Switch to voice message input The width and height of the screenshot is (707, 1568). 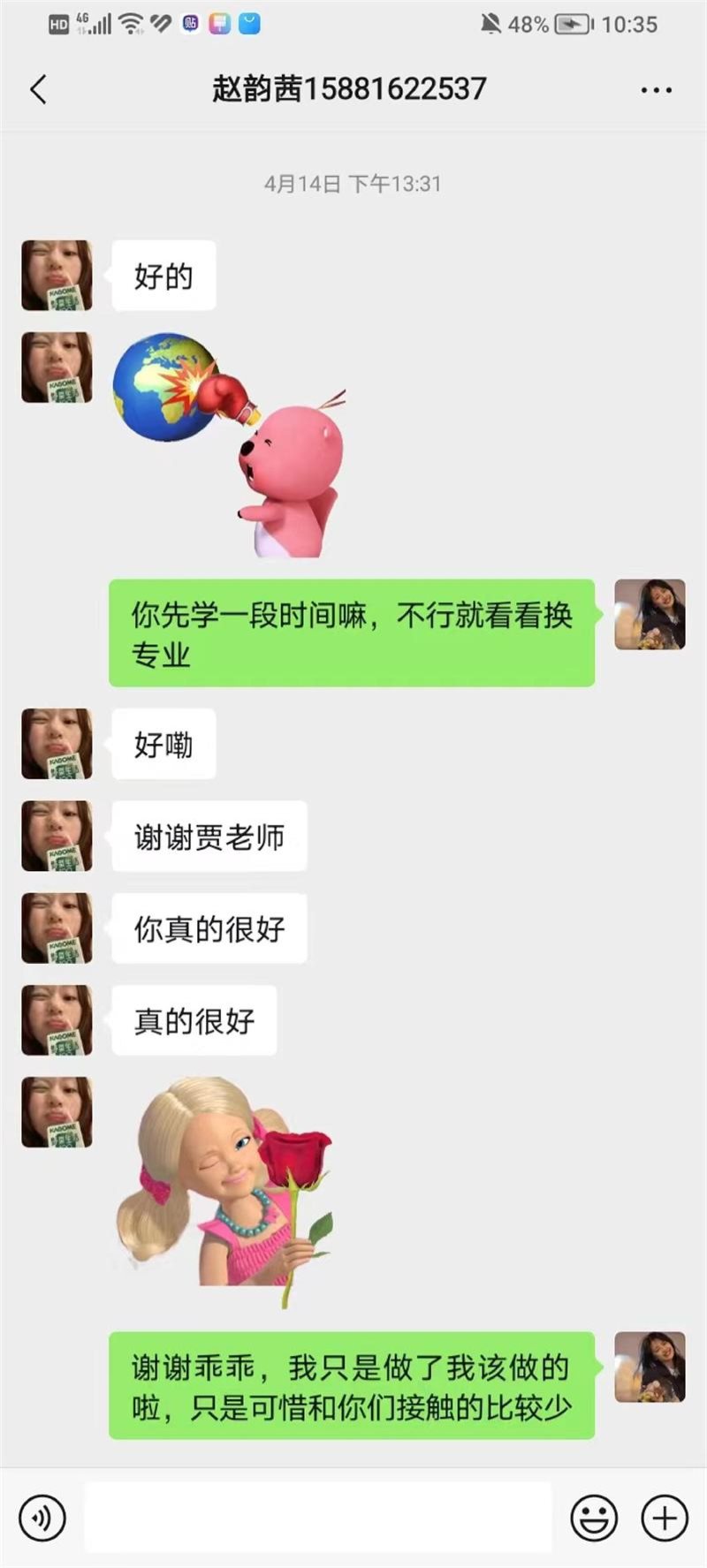pos(42,1518)
